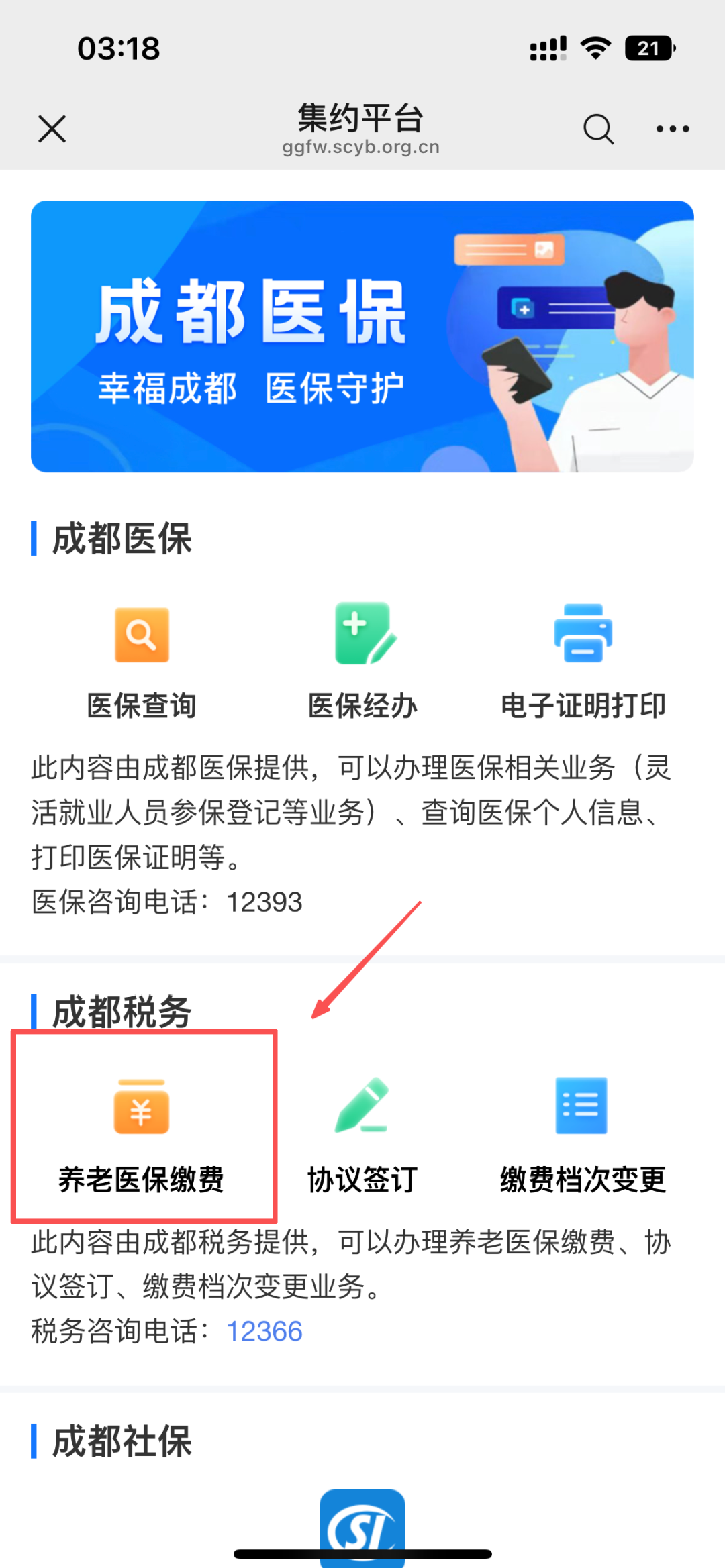Select 医保经办
Screen dimensions: 725x1568
click(x=362, y=662)
